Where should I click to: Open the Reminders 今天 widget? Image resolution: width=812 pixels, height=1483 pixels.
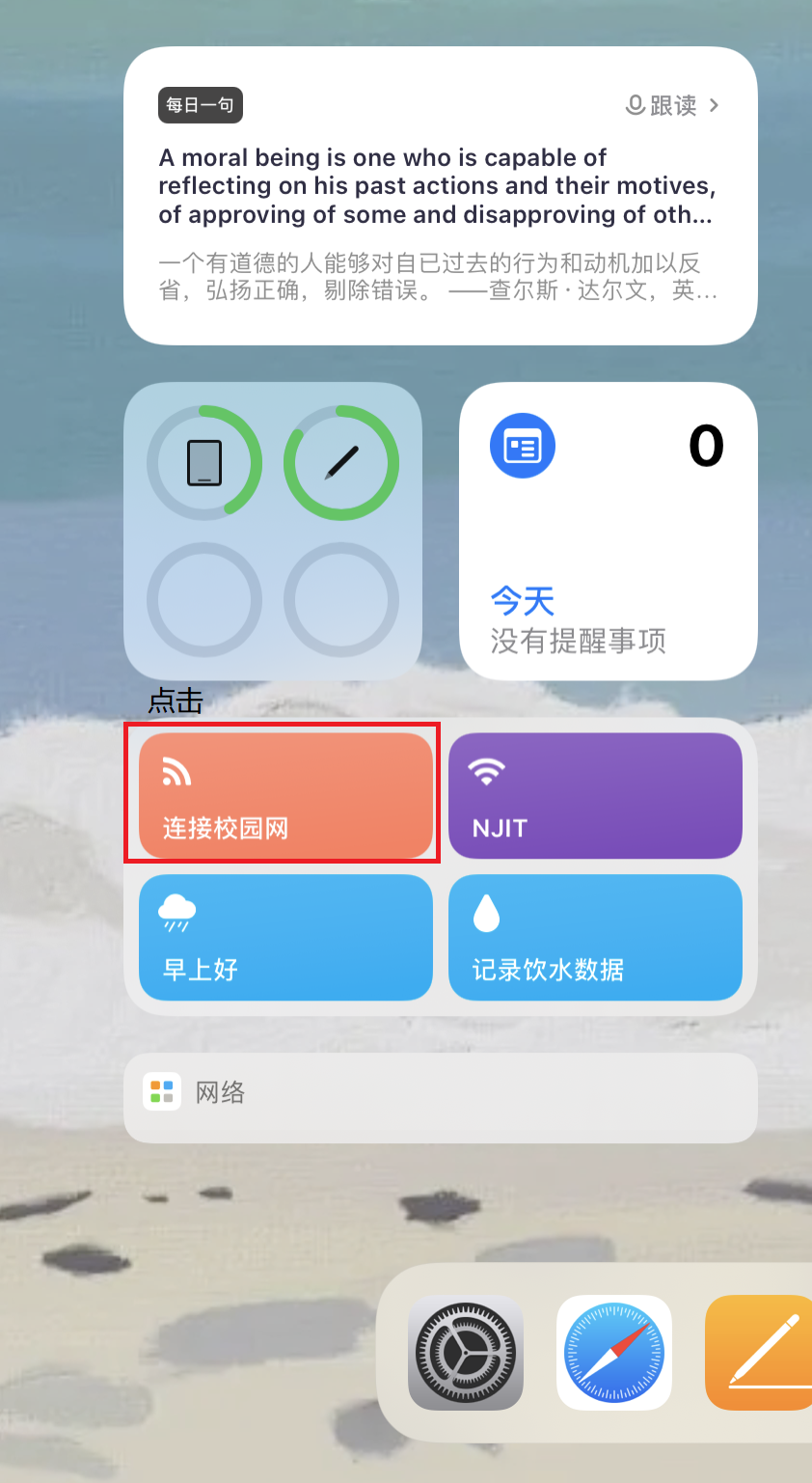(608, 532)
